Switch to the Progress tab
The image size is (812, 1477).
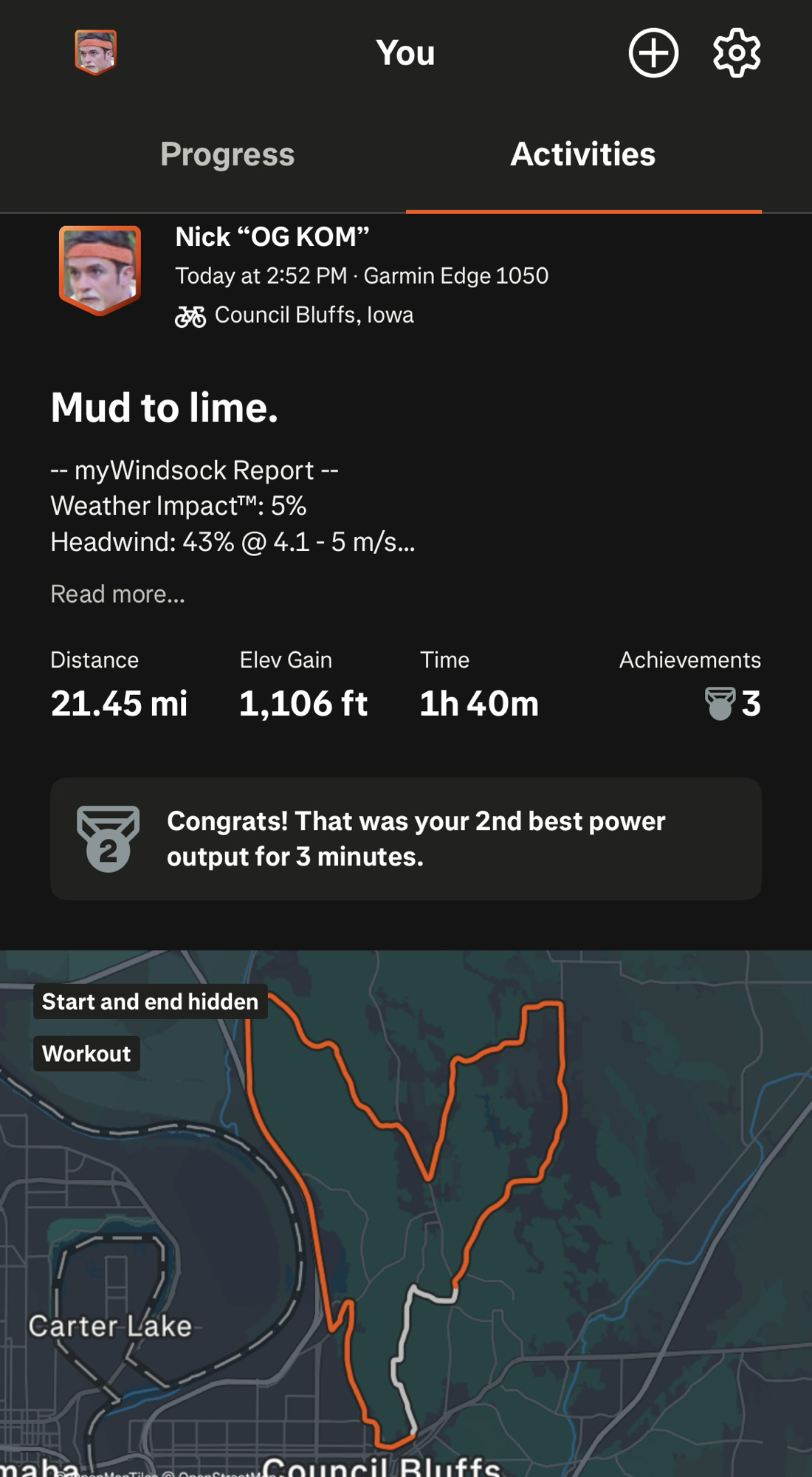pyautogui.click(x=227, y=154)
